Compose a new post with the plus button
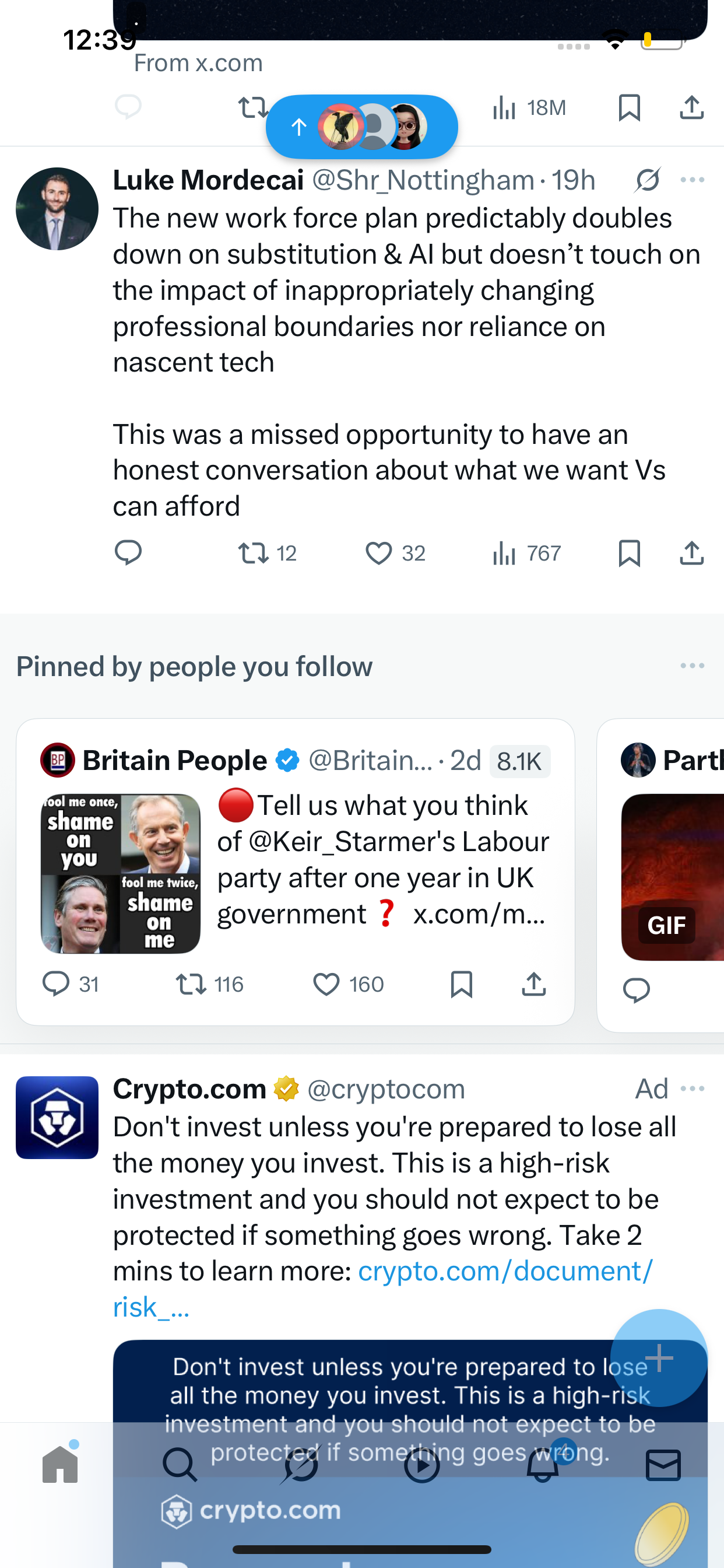724x1568 pixels. 659,1357
